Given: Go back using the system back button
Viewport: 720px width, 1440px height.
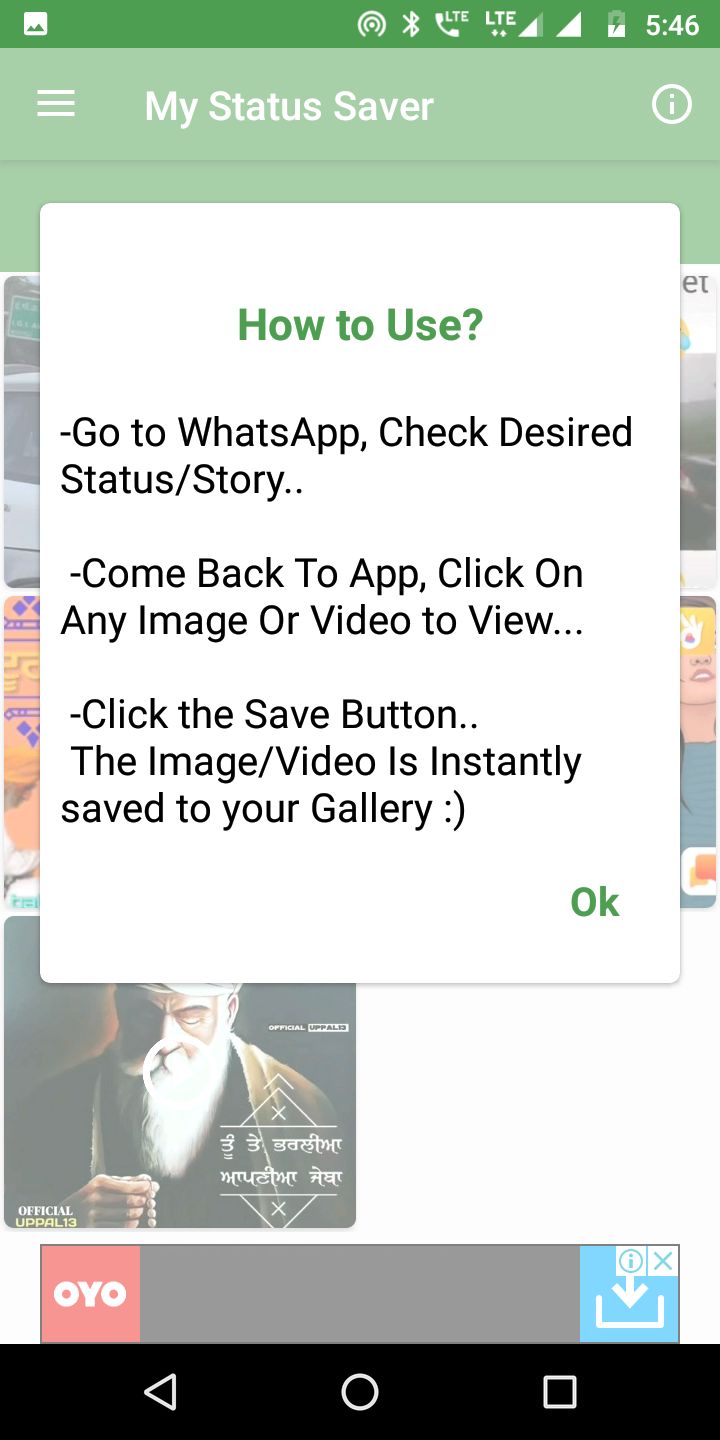Looking at the screenshot, I should tap(160, 1391).
